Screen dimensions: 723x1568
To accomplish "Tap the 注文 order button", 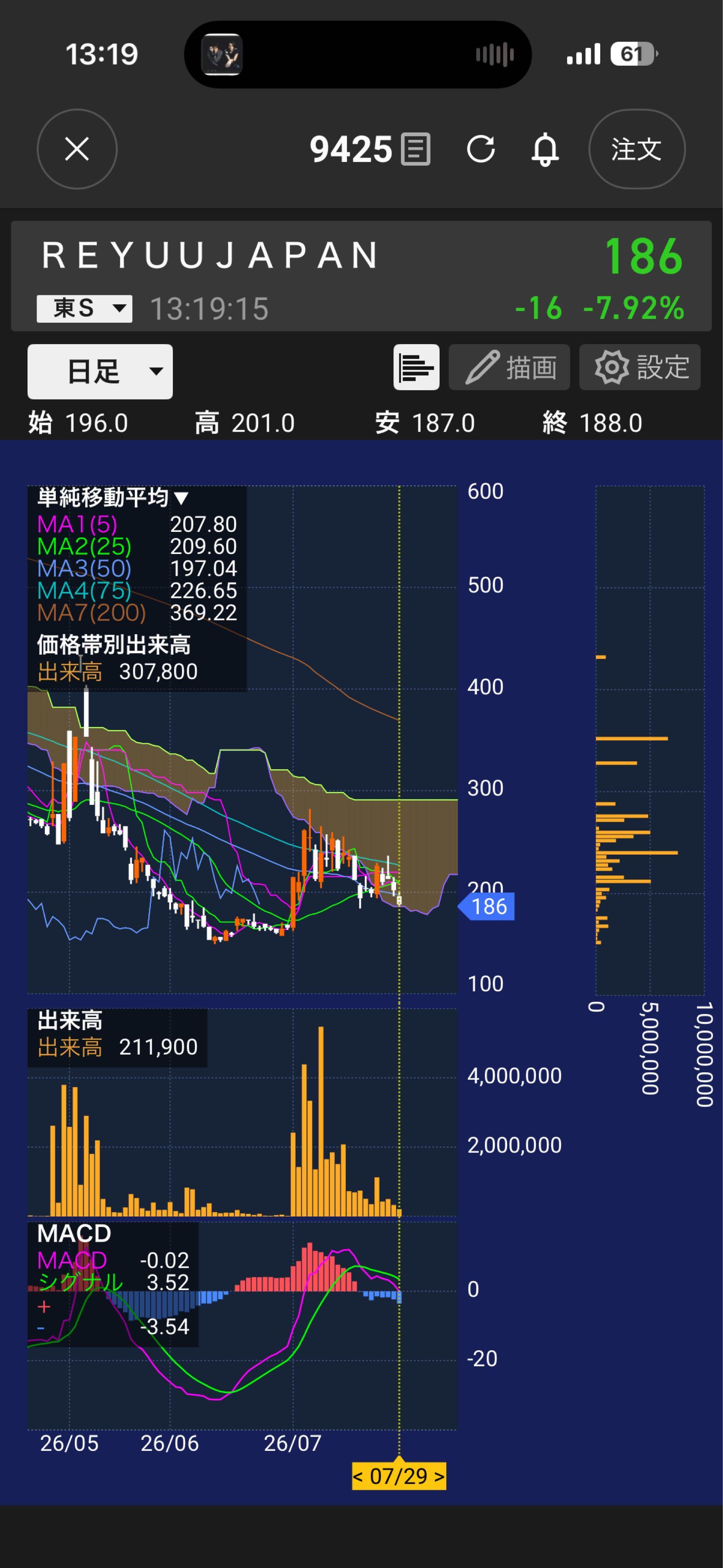I will coord(637,149).
